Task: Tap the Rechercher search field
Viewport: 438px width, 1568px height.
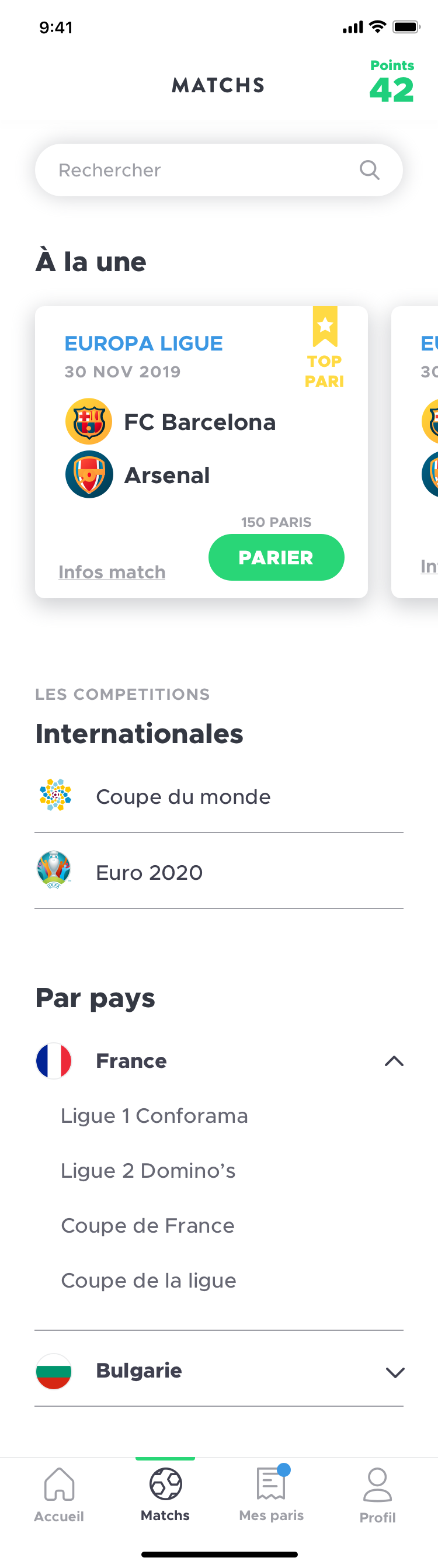Action: [x=201, y=170]
